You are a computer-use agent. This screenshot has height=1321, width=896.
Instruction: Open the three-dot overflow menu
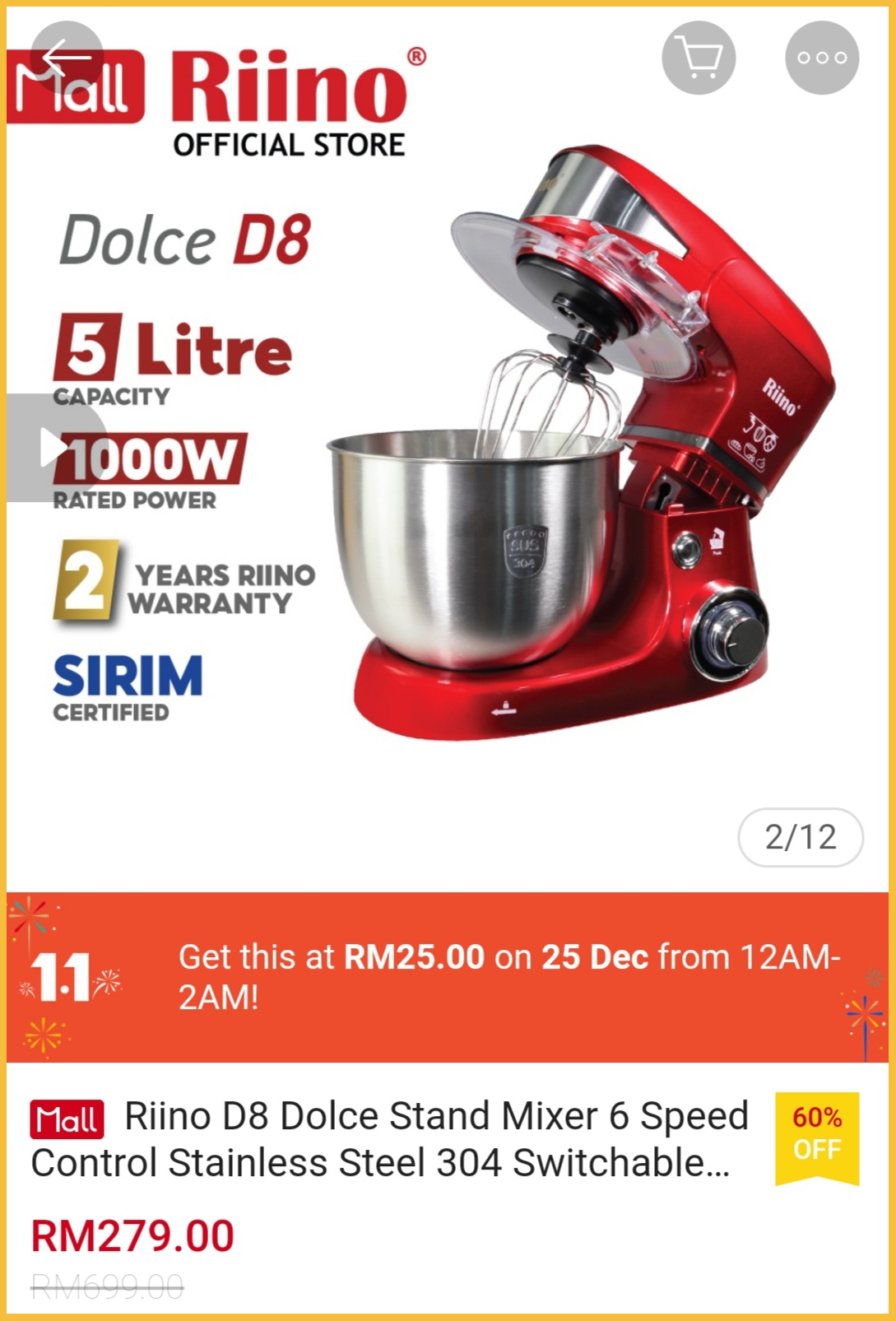coord(822,58)
